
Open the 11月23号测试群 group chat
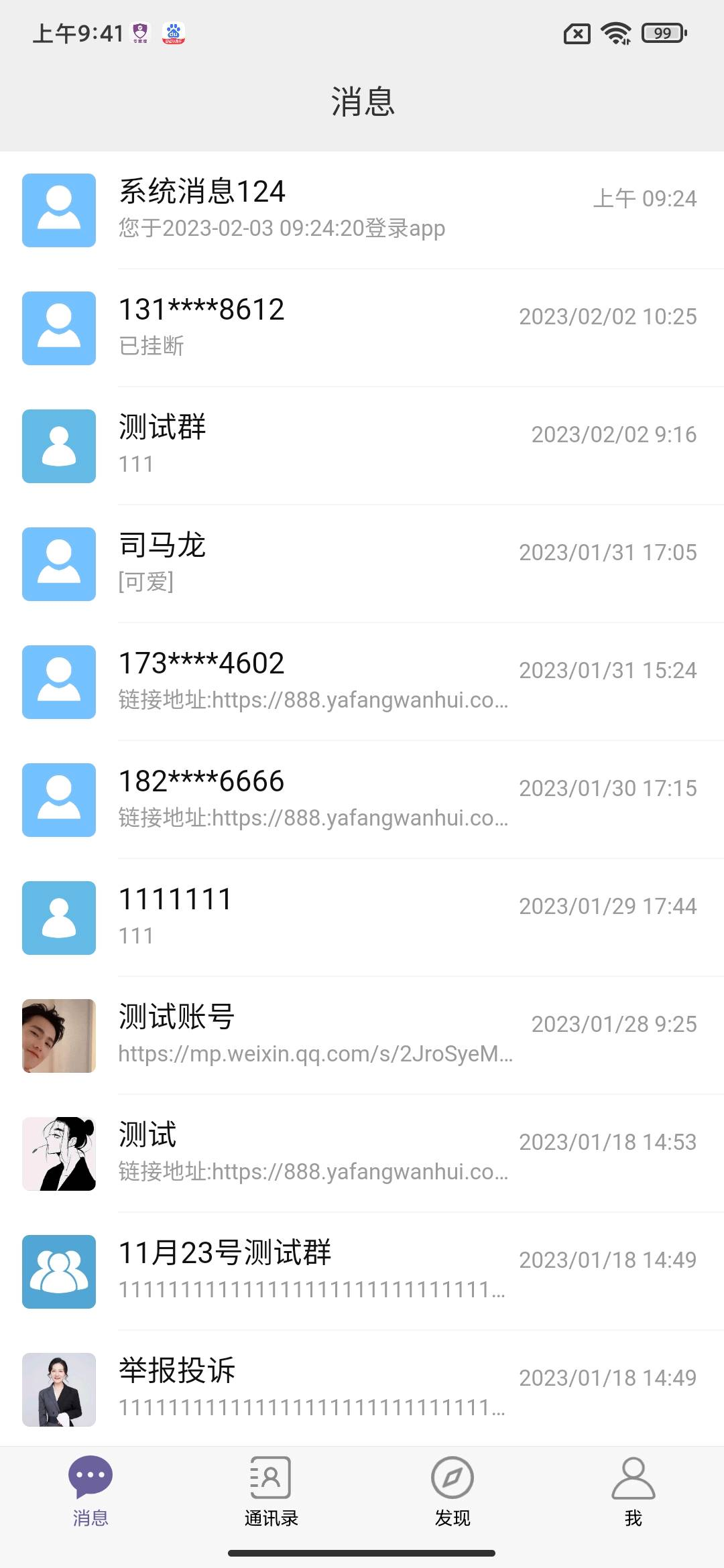tap(362, 1272)
